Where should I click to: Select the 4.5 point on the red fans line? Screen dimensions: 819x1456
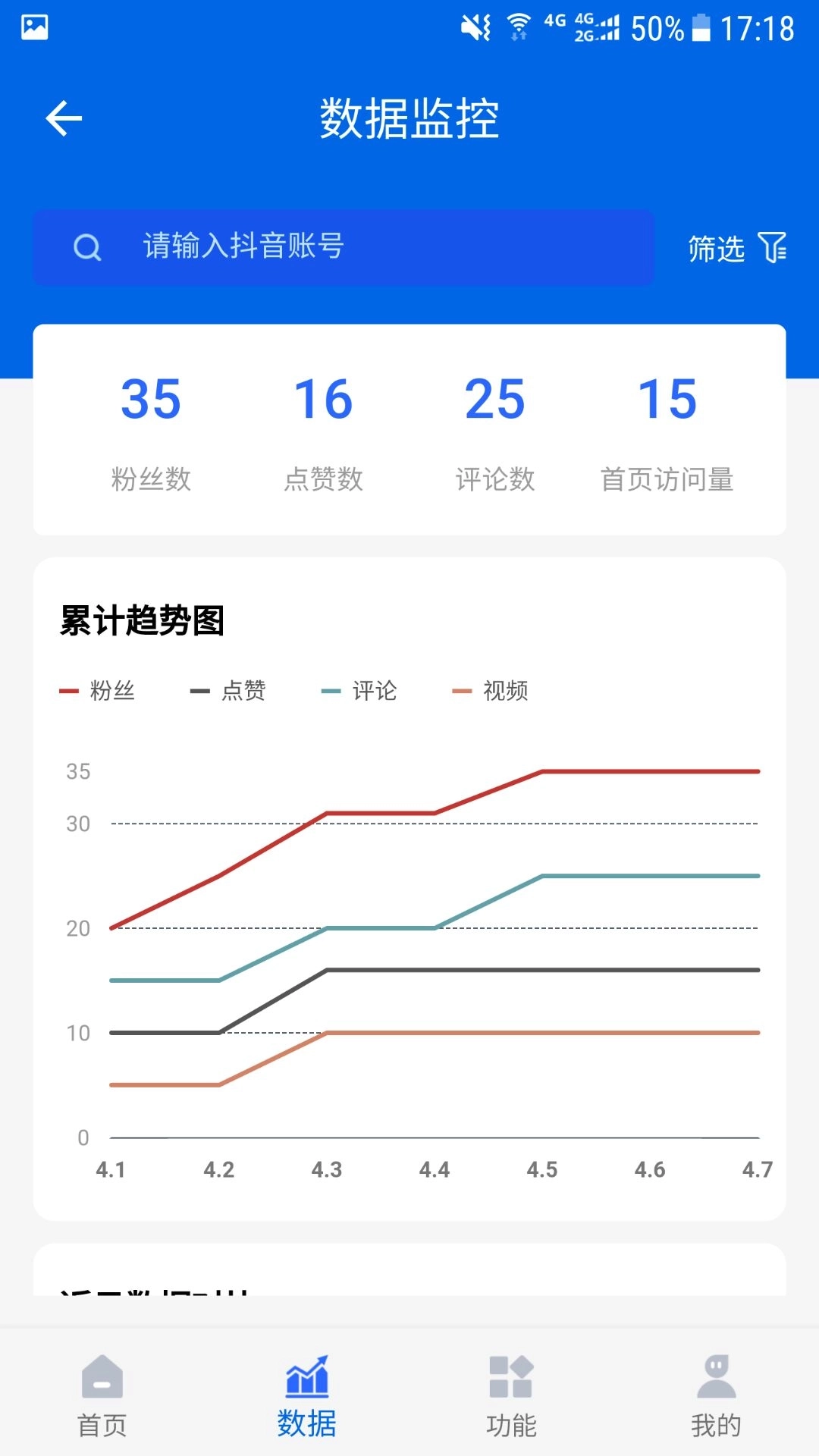pos(543,772)
